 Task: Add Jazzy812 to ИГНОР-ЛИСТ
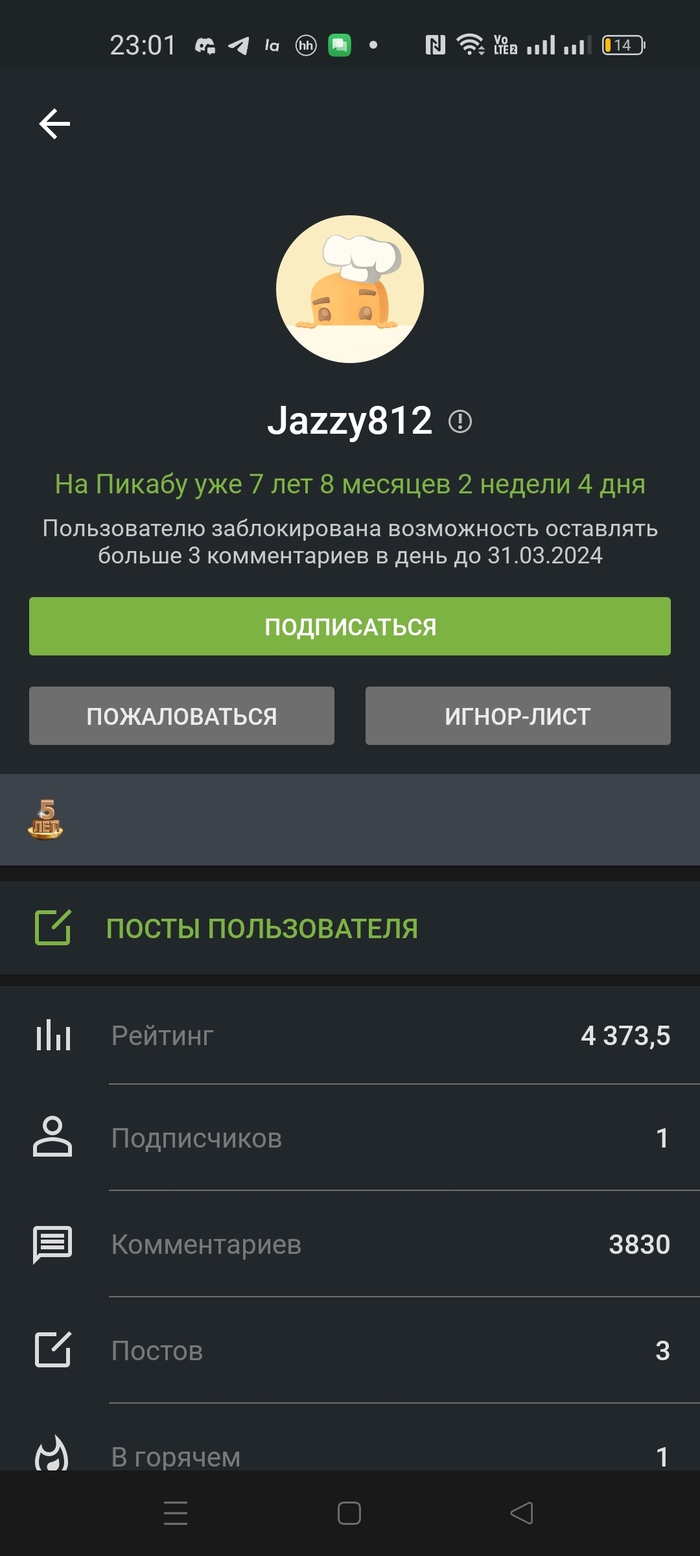coord(517,716)
